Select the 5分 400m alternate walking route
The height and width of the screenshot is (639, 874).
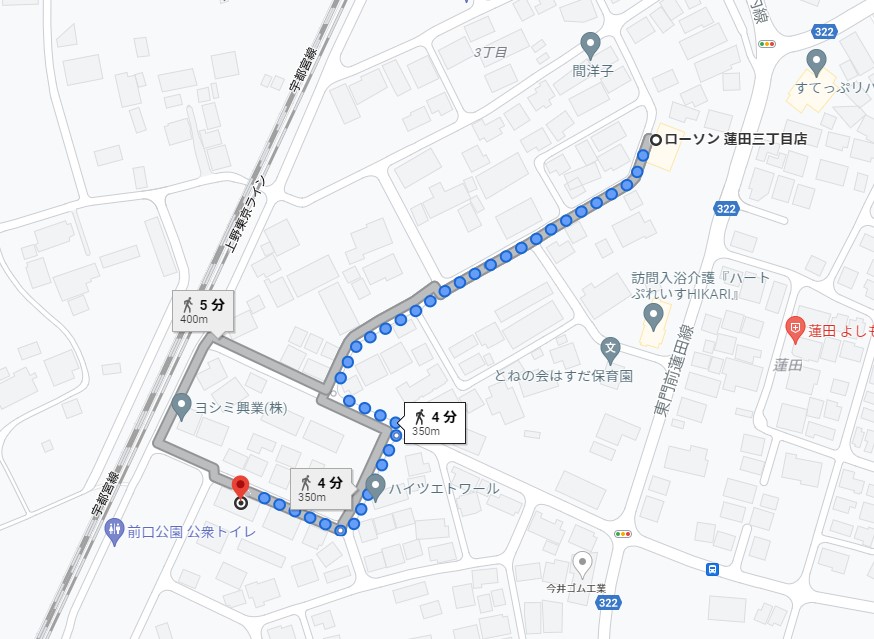(202, 310)
